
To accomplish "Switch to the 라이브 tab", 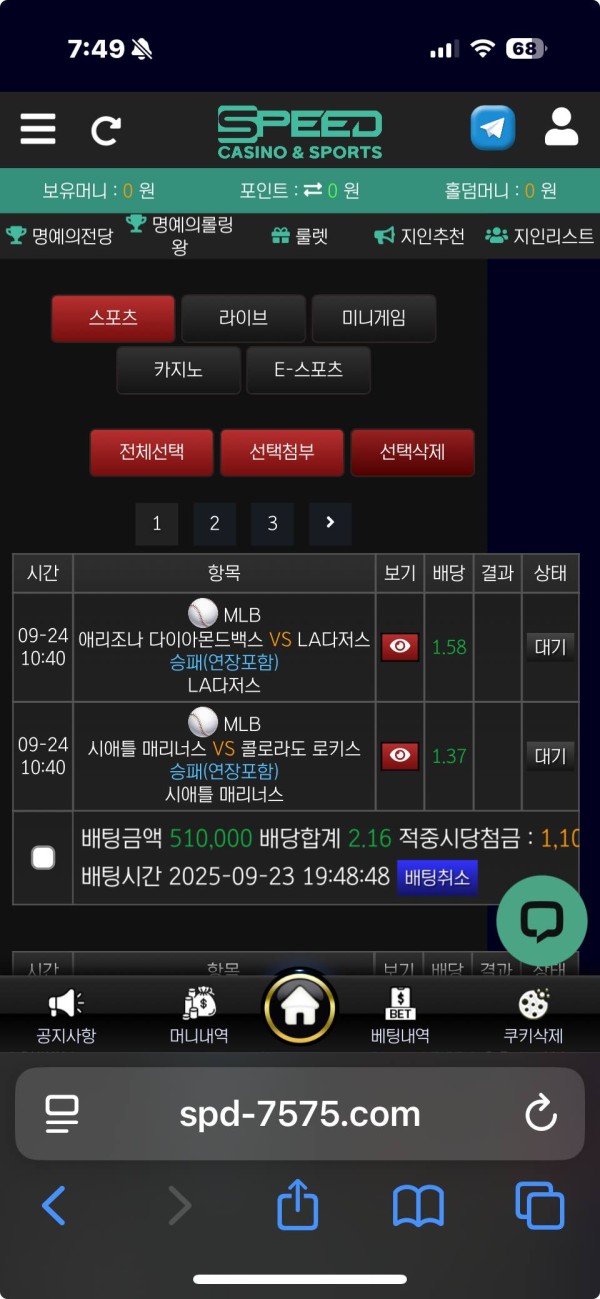I will tap(243, 318).
